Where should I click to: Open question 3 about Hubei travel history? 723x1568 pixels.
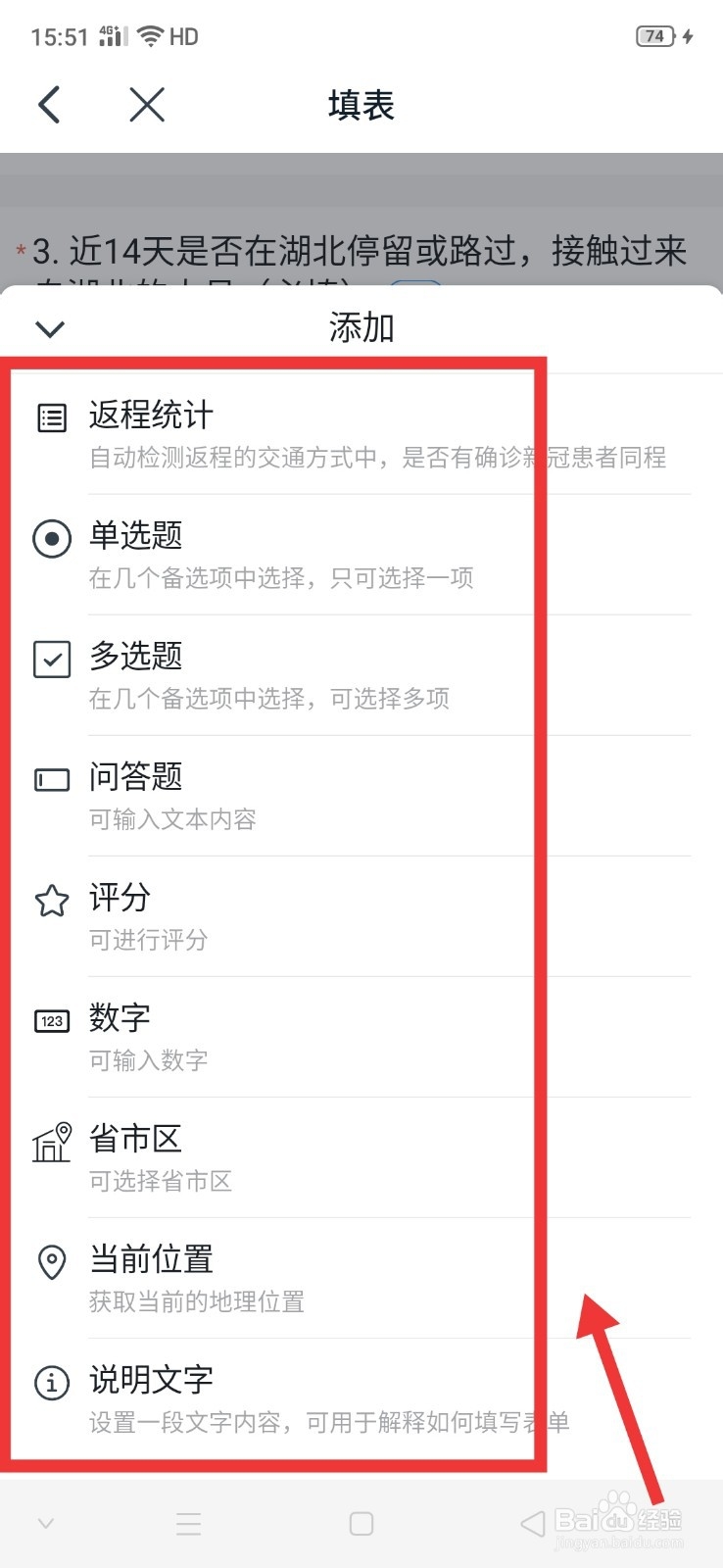(x=360, y=251)
